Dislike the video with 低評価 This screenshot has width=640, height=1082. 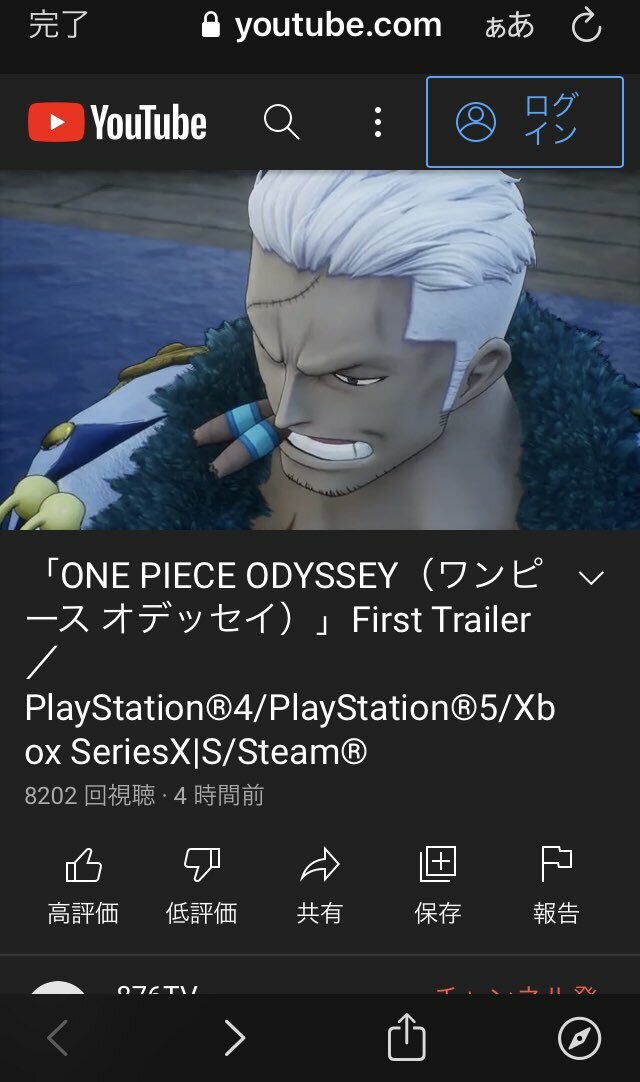pos(201,884)
